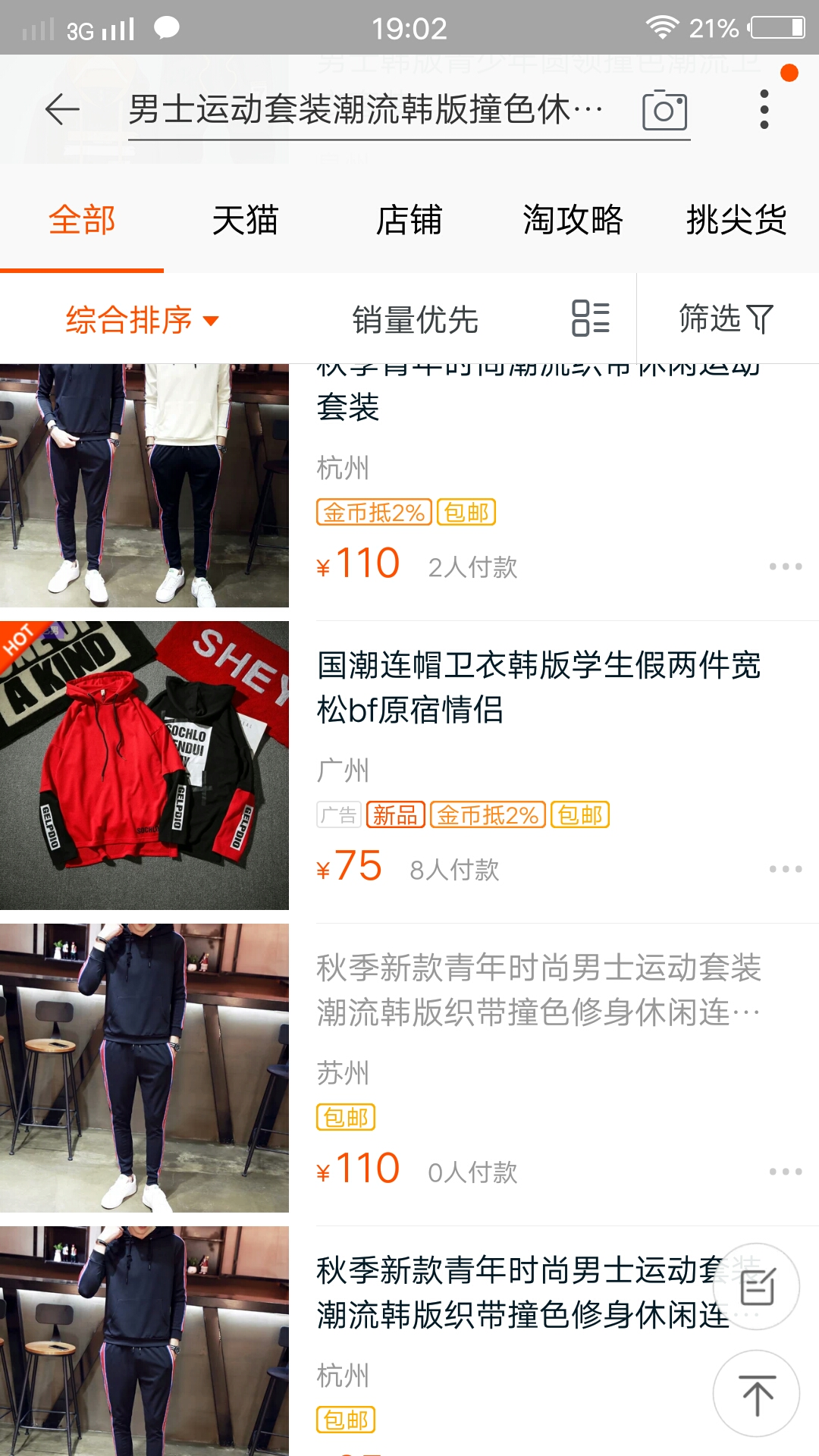Image resolution: width=819 pixels, height=1456 pixels.
Task: Switch to the 淘攻略 tab
Action: point(573,221)
